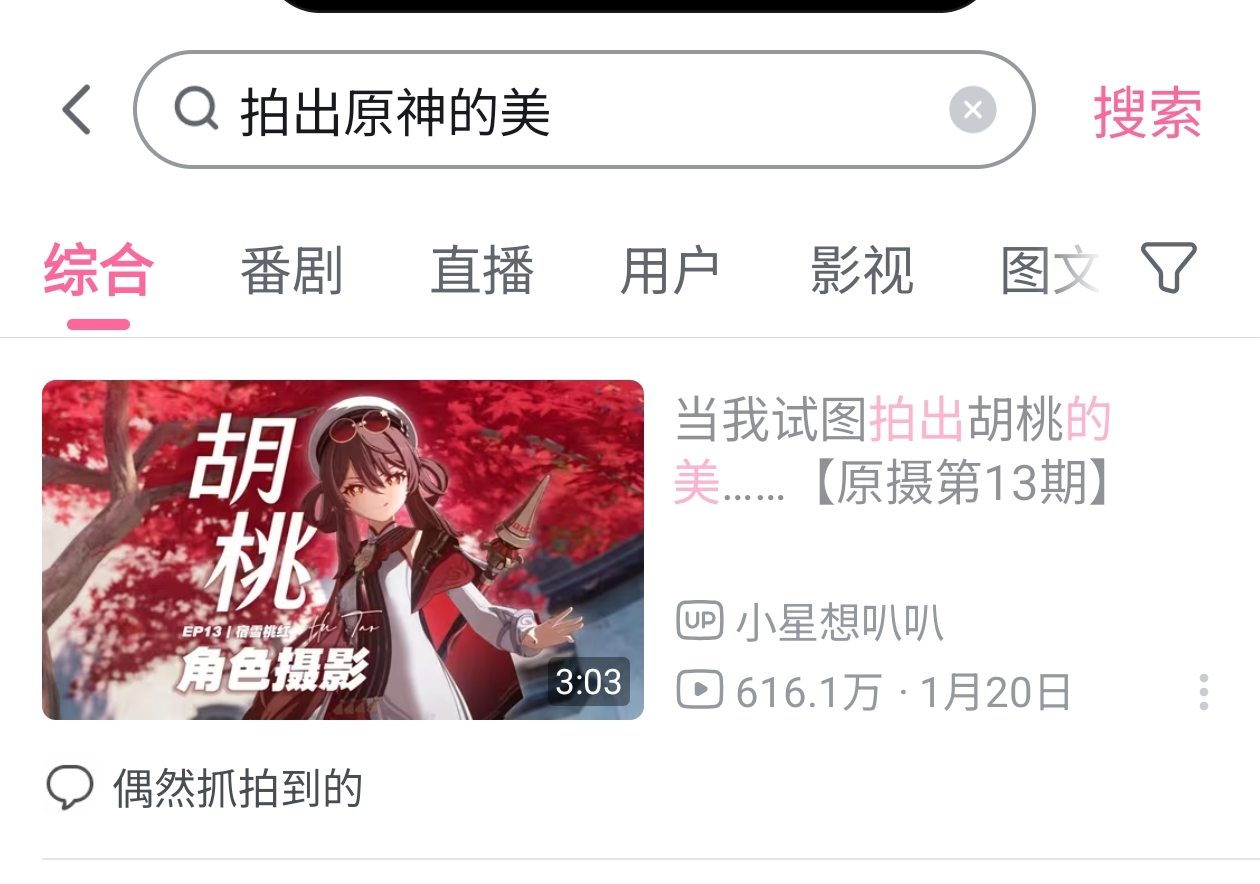The width and height of the screenshot is (1260, 884).
Task: Tap the 搜索 button
Action: click(x=1147, y=111)
